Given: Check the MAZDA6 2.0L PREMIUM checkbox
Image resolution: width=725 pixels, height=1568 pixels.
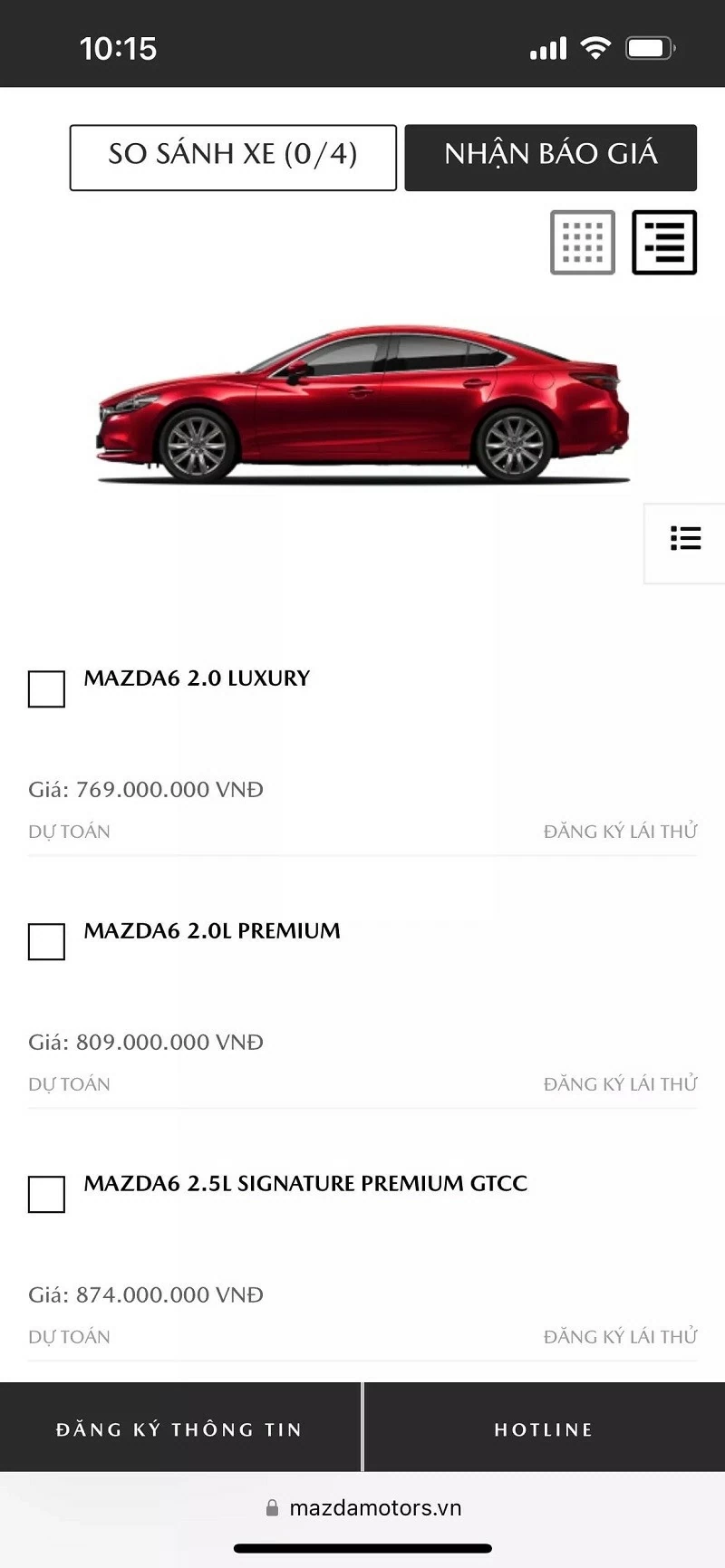Looking at the screenshot, I should tap(46, 942).
